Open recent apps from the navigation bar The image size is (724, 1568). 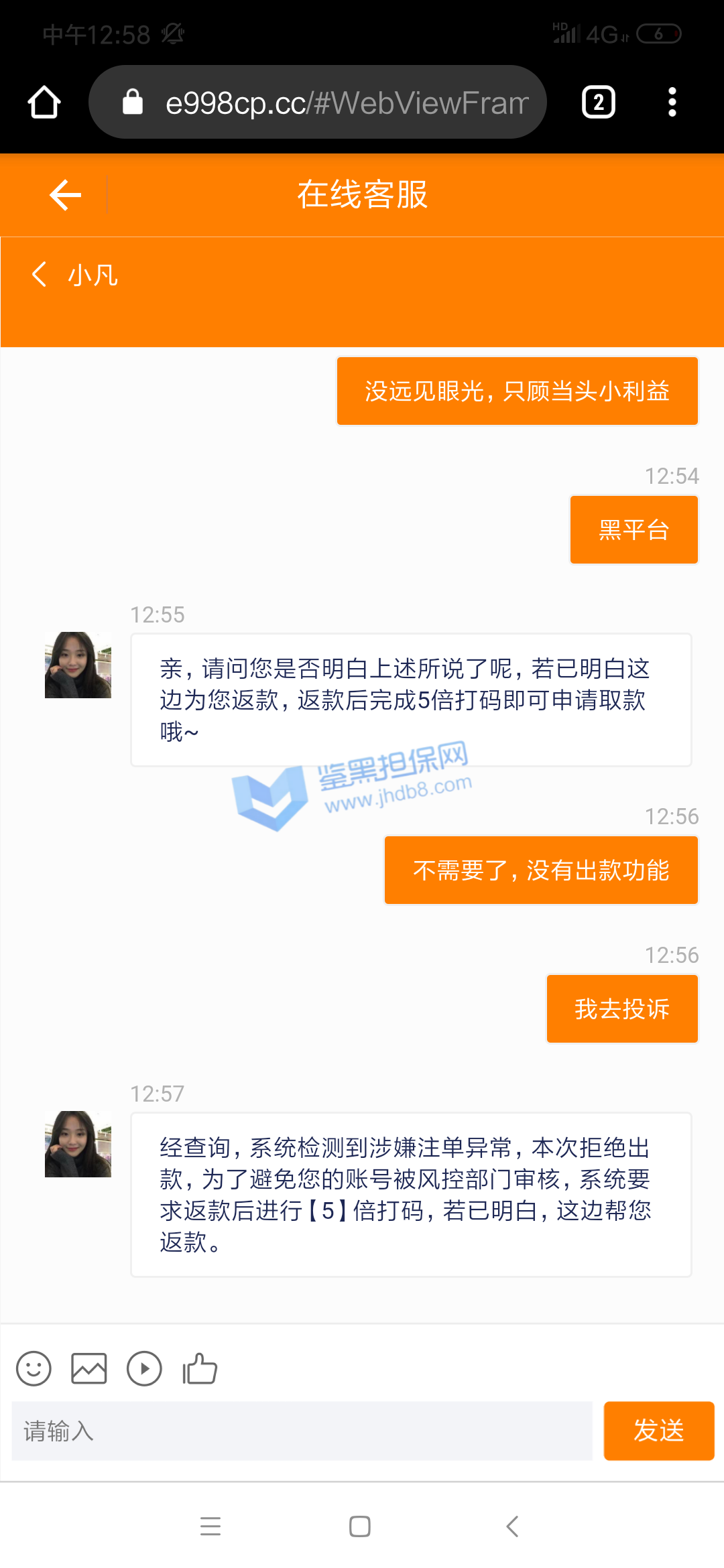point(210,1526)
